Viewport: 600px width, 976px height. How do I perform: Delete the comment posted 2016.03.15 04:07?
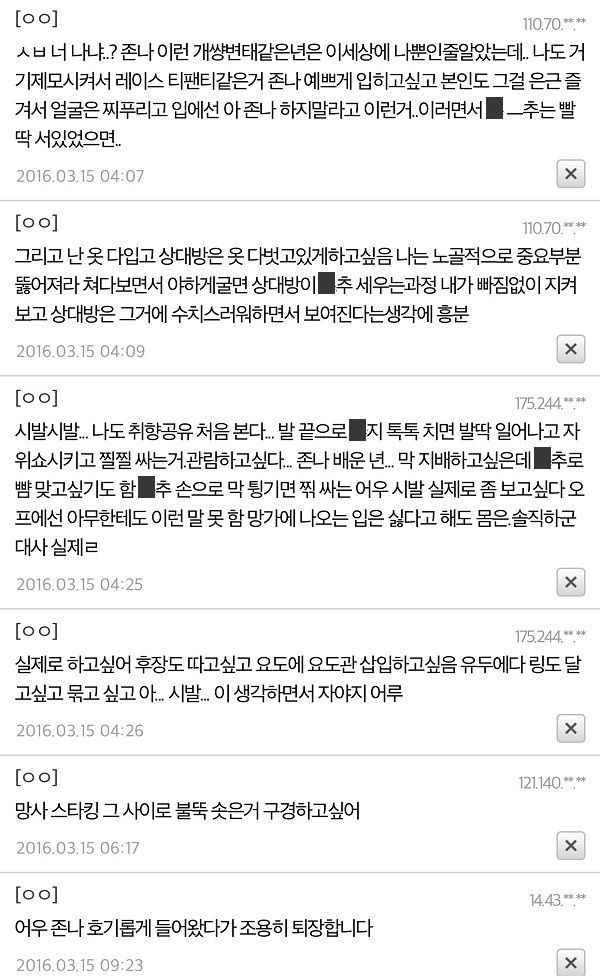click(x=570, y=174)
